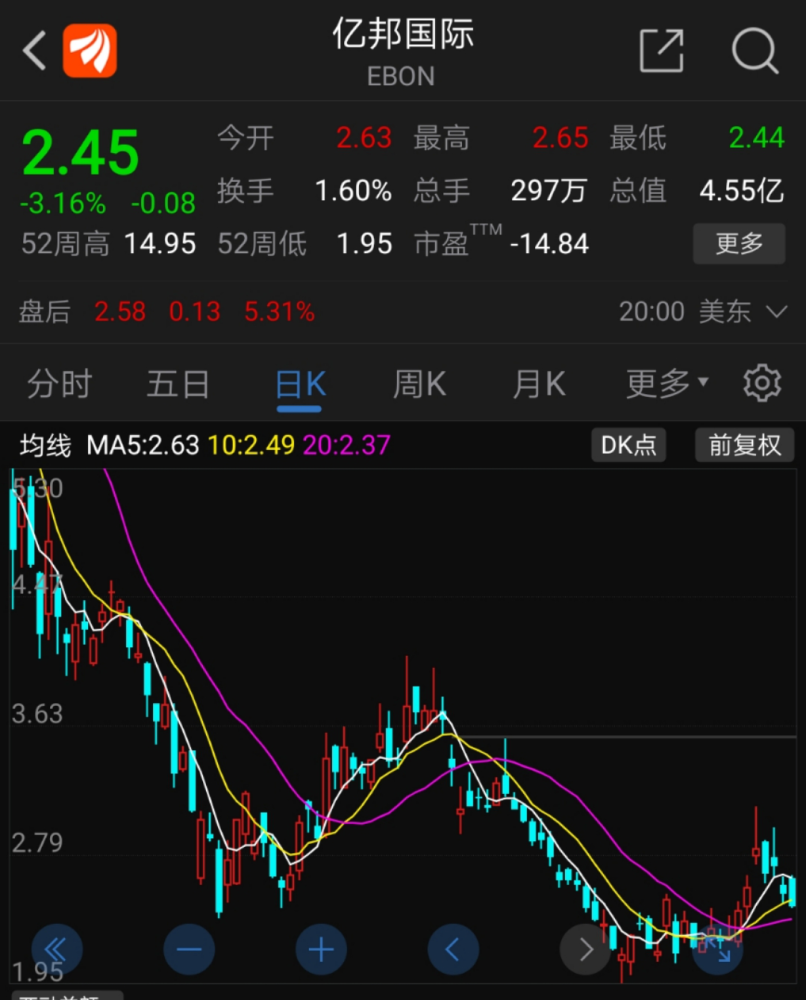Switch to the 周K chart tab
Viewport: 806px width, 1000px height.
(x=418, y=384)
